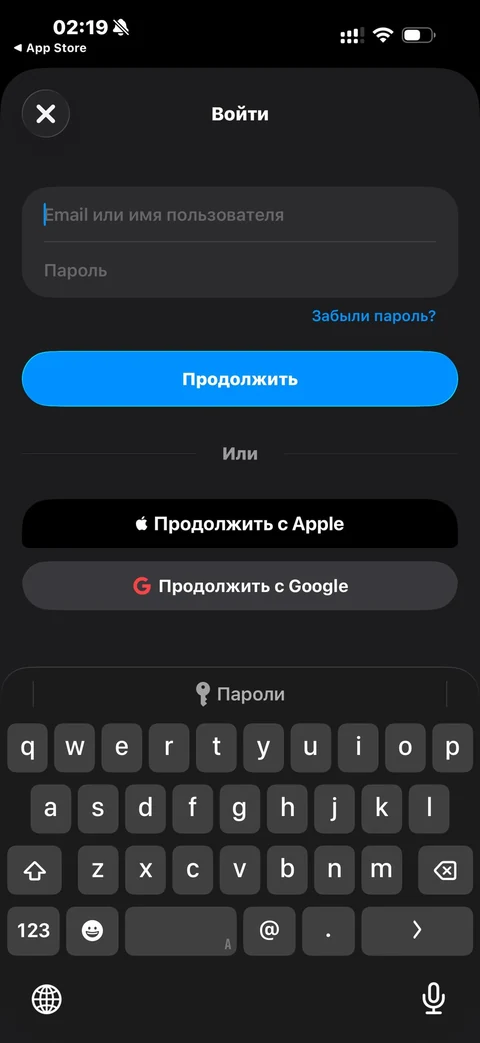Tap the backspace key on the keyboard

coord(445,870)
